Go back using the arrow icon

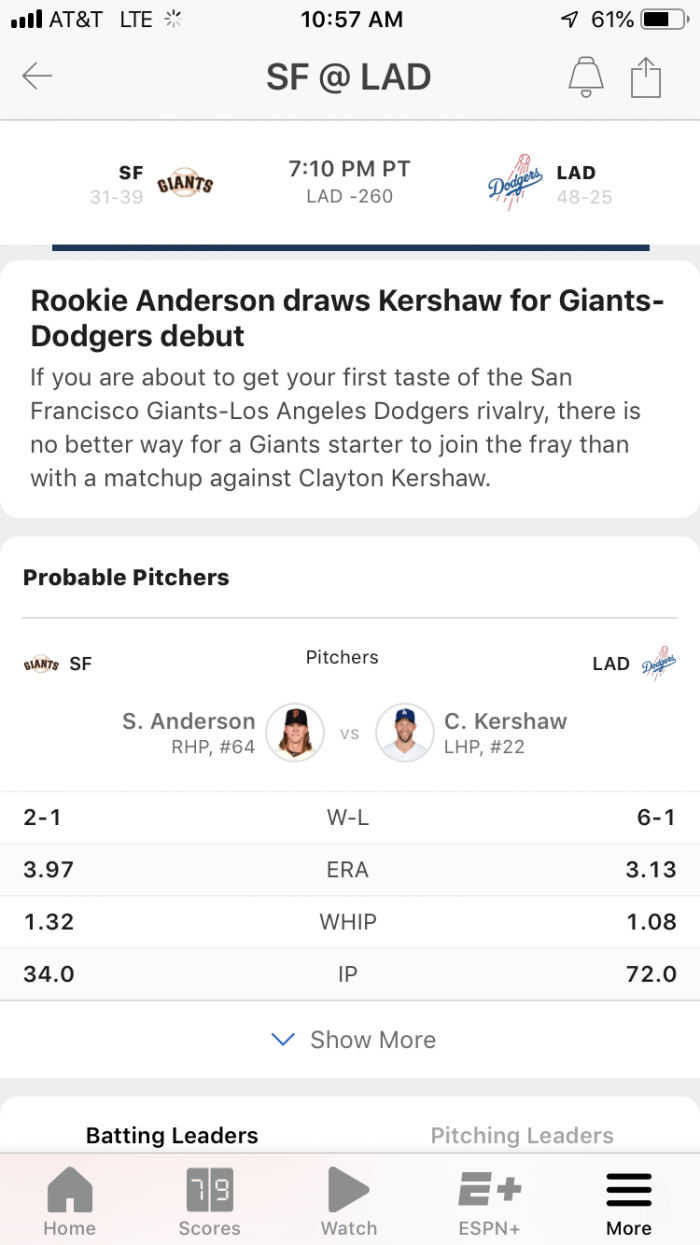click(x=37, y=76)
